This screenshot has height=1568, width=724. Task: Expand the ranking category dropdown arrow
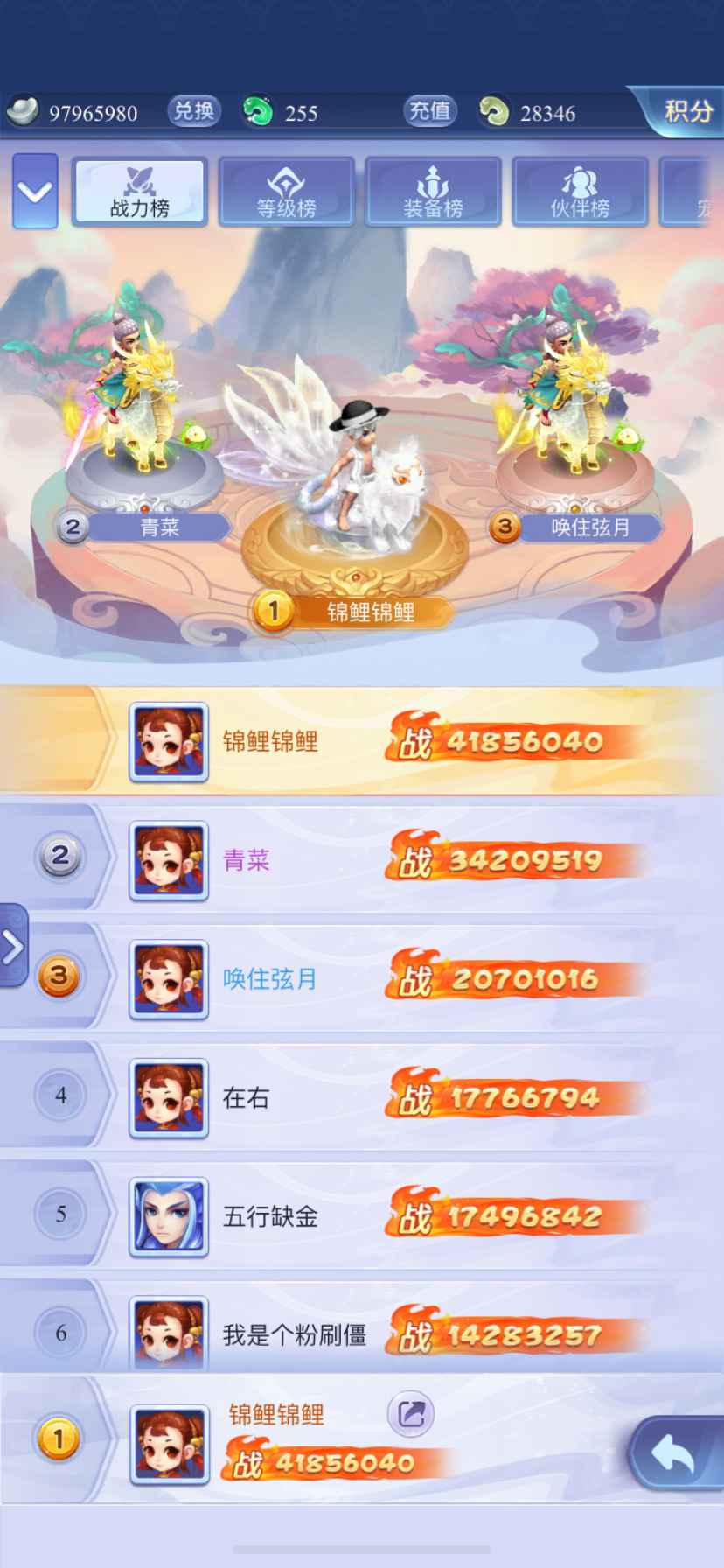point(35,192)
